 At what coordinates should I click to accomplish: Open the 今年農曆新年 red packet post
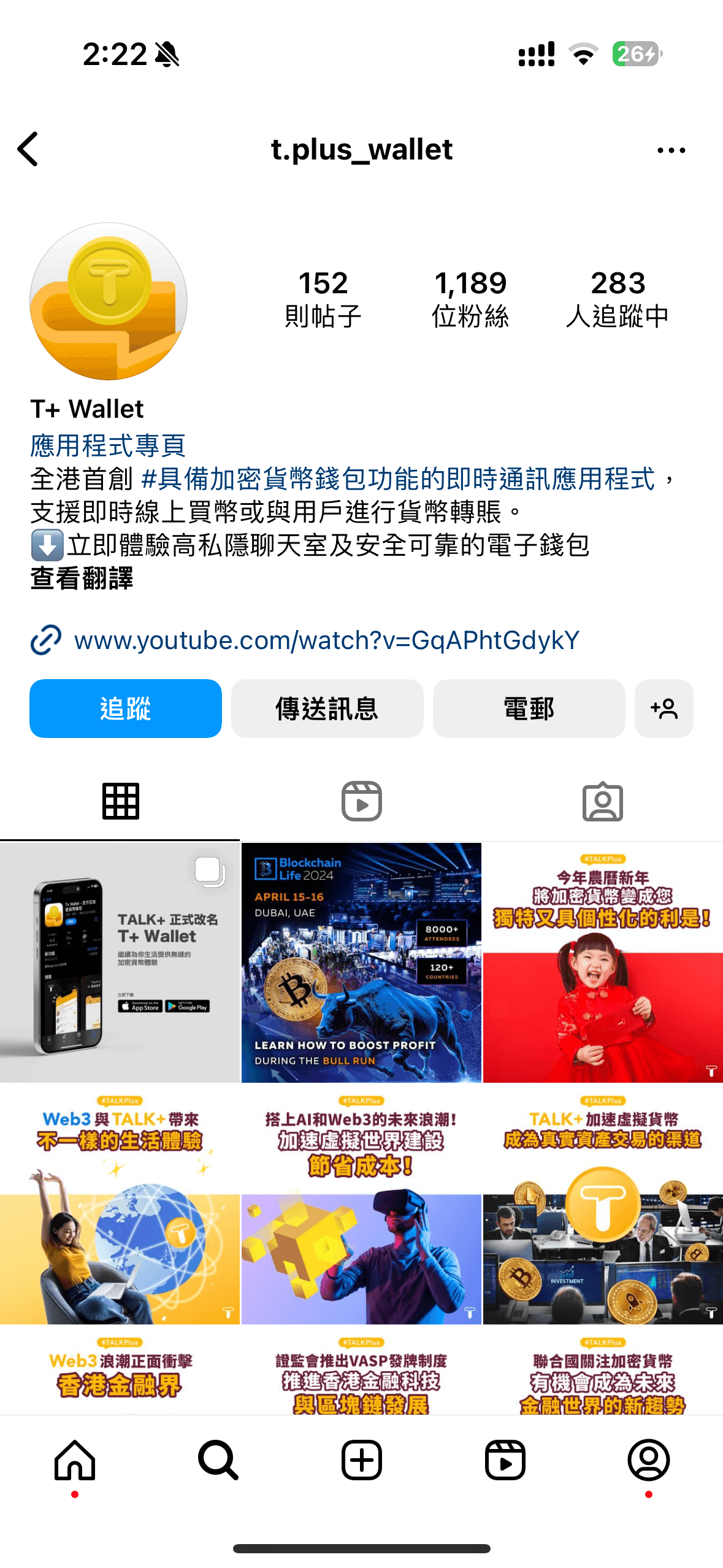(603, 962)
